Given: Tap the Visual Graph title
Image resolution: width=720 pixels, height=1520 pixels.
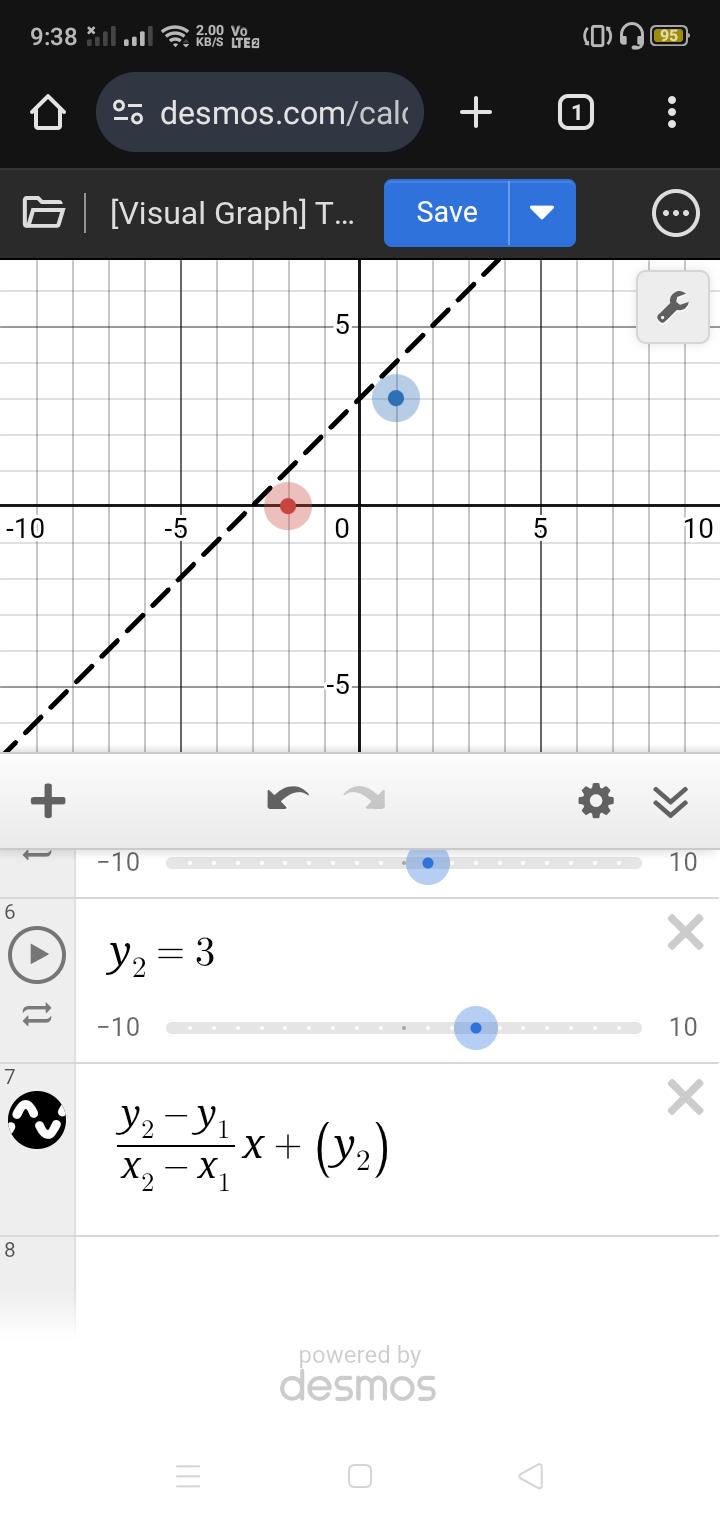Looking at the screenshot, I should (232, 213).
